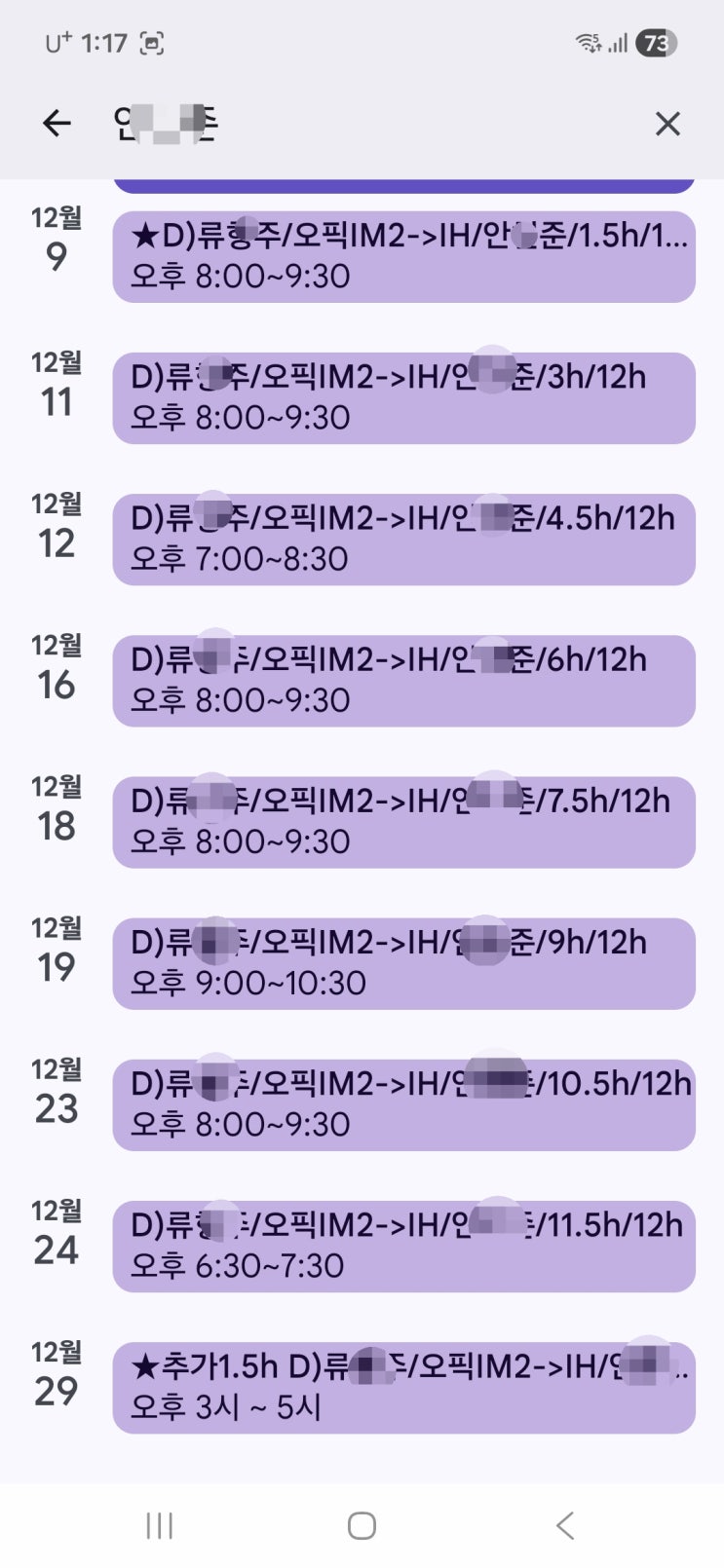
Task: Tap the system home button
Action: (x=362, y=1526)
